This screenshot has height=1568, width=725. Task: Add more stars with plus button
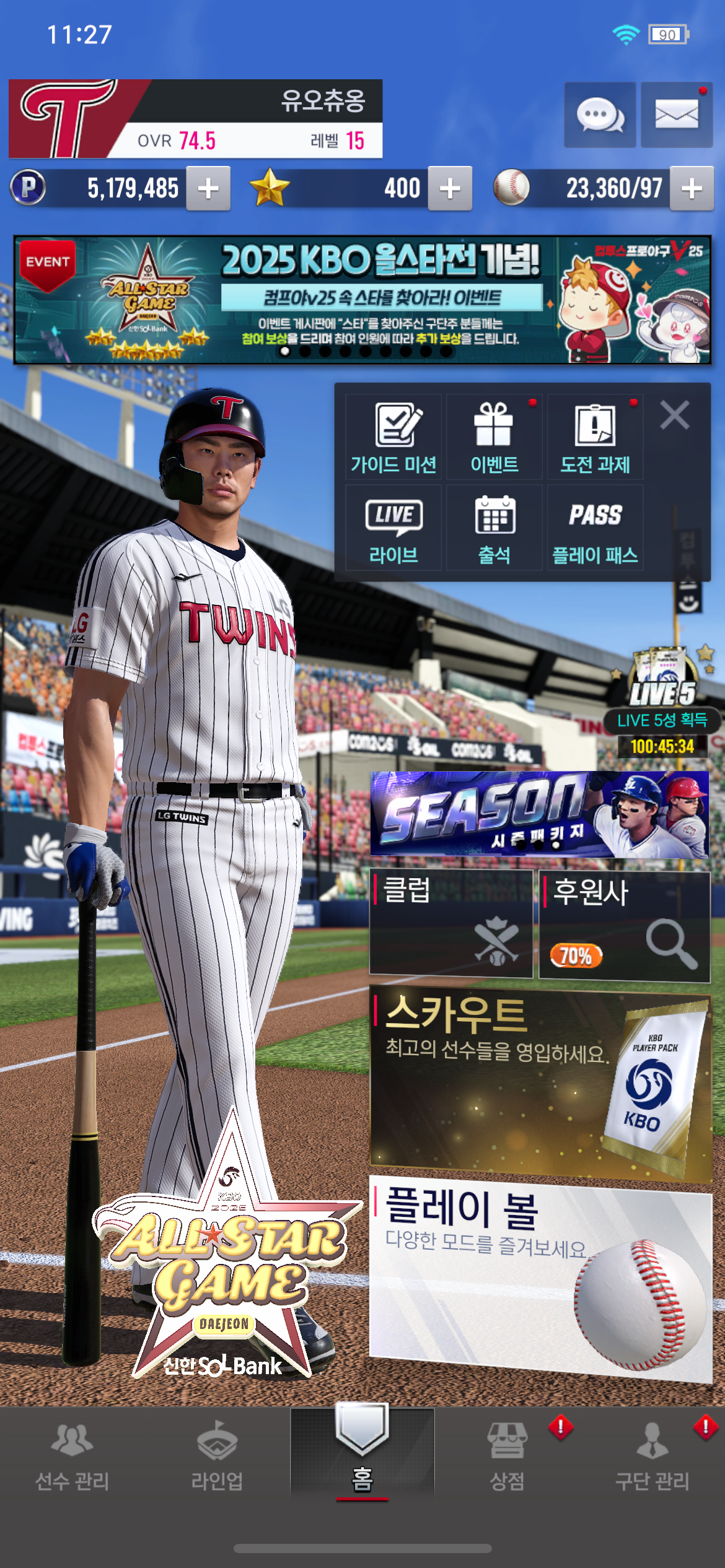(x=450, y=188)
